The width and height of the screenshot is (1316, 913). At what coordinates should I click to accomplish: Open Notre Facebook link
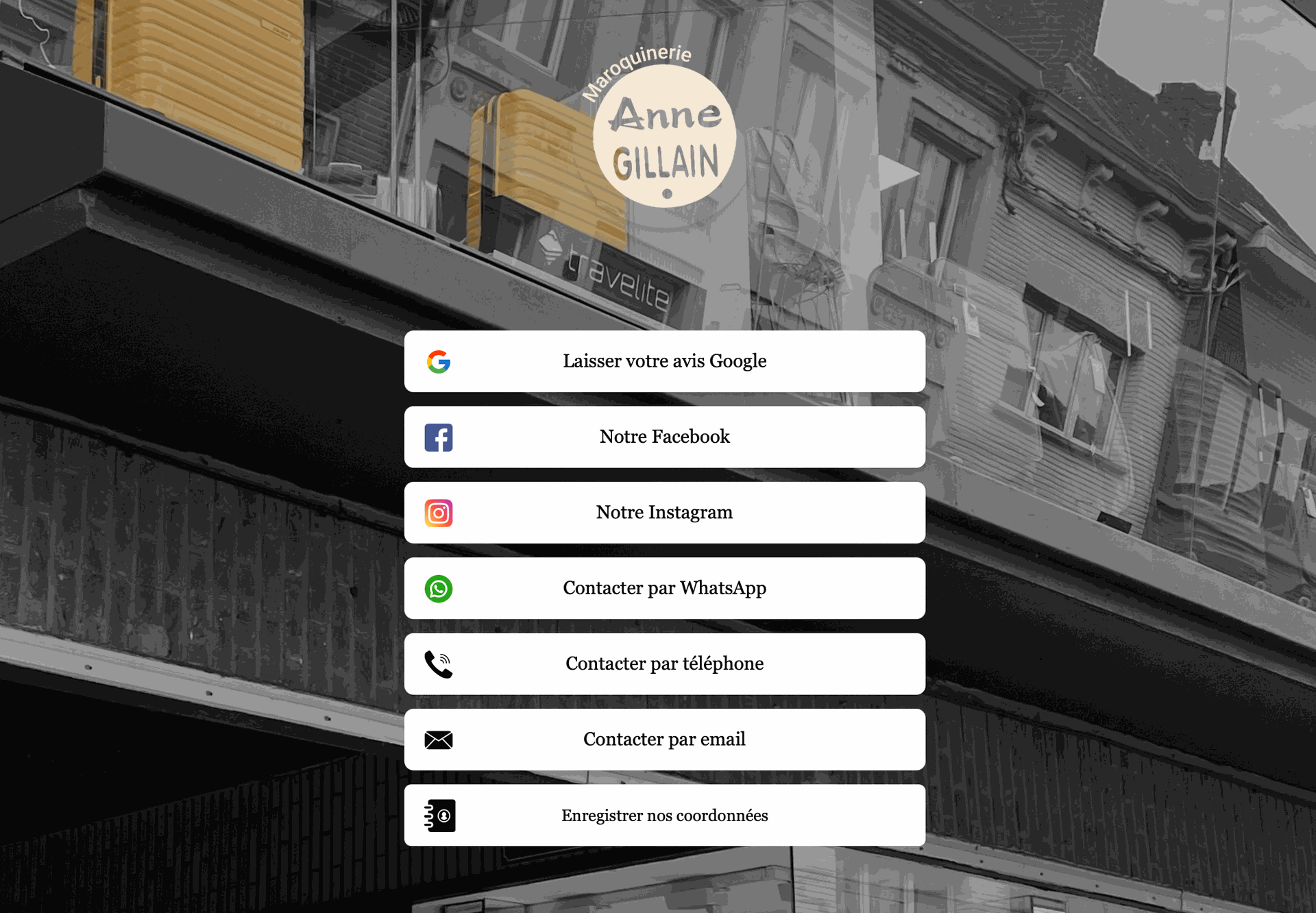click(664, 437)
